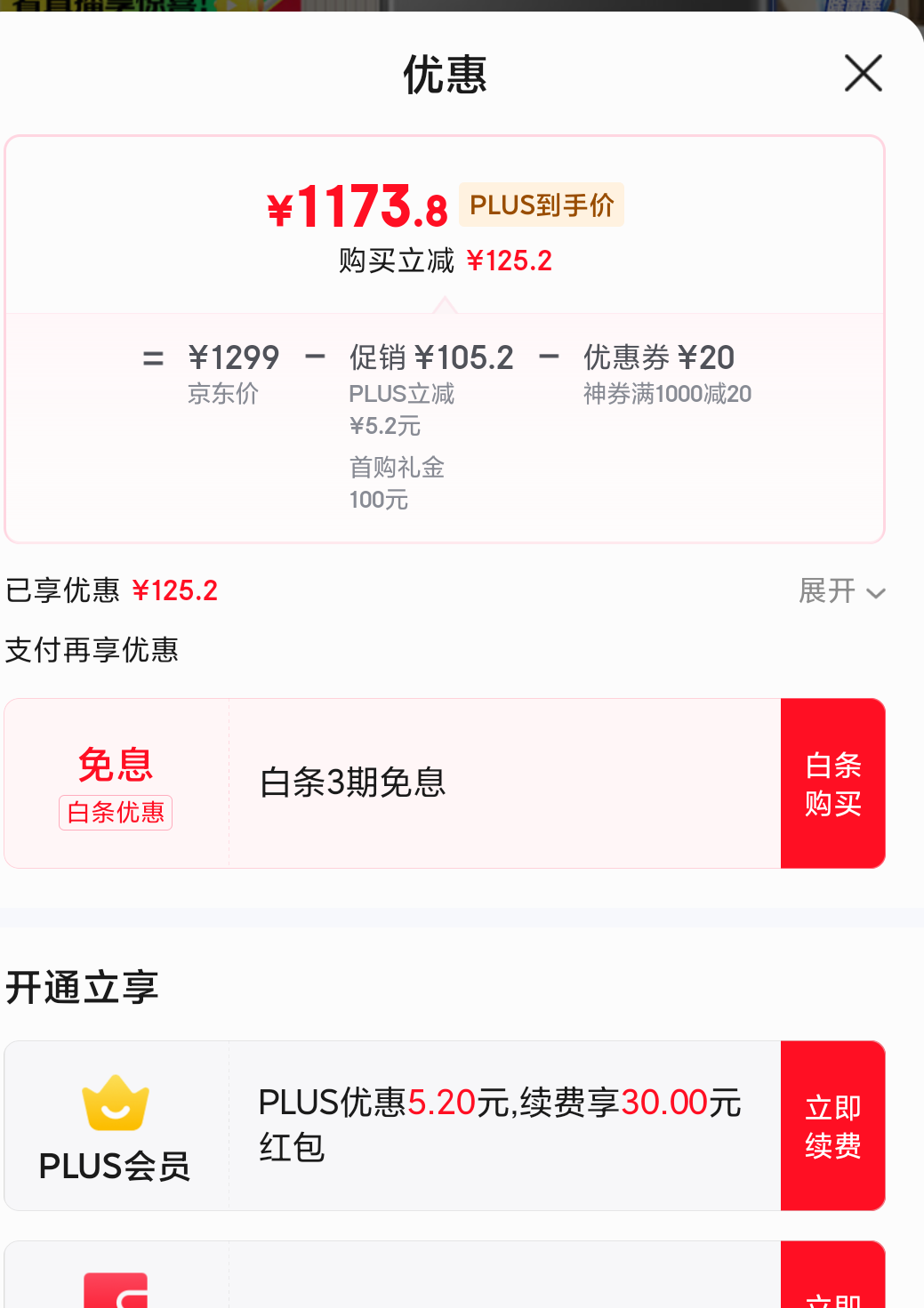Click 购买立减 ¥125.2 summary row

point(445,260)
